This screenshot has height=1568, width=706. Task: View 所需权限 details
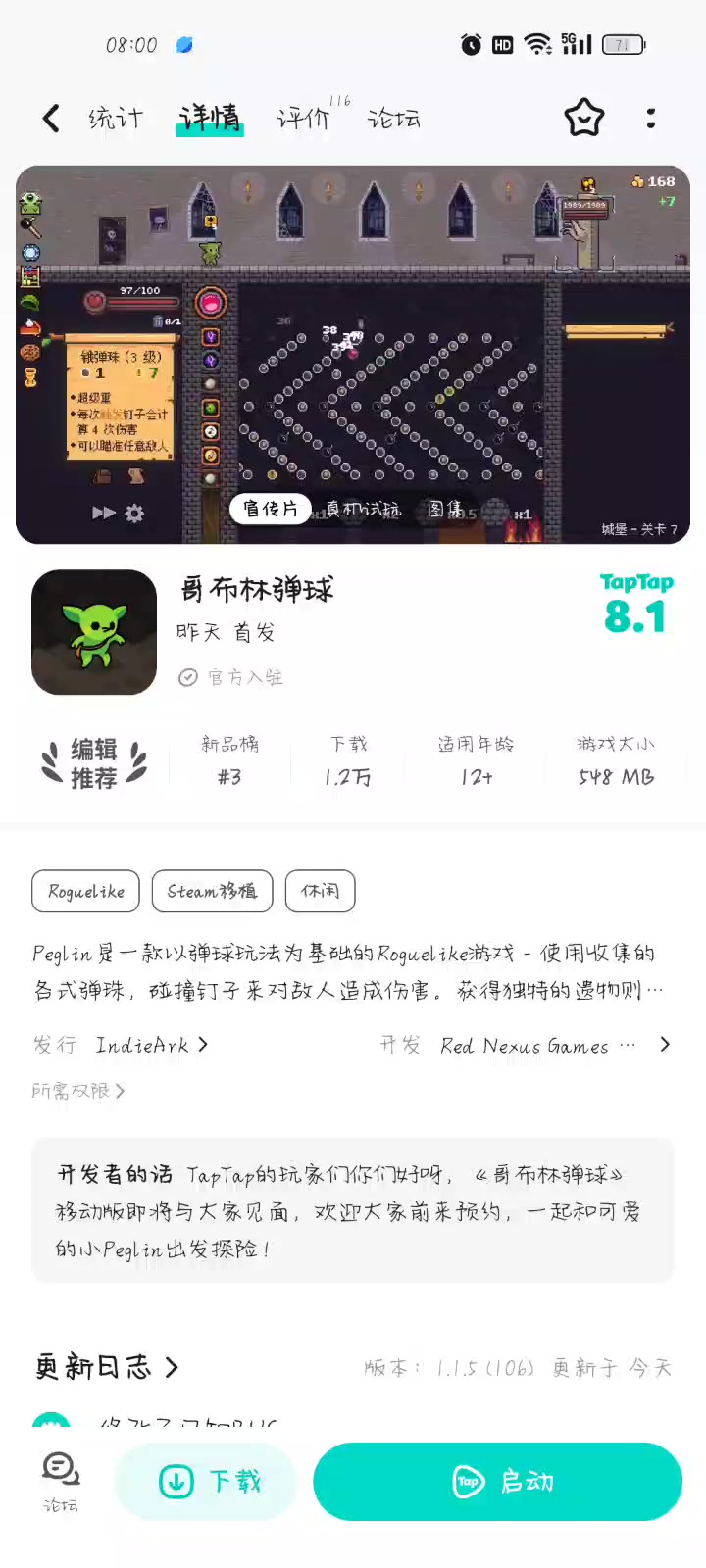[78, 1091]
